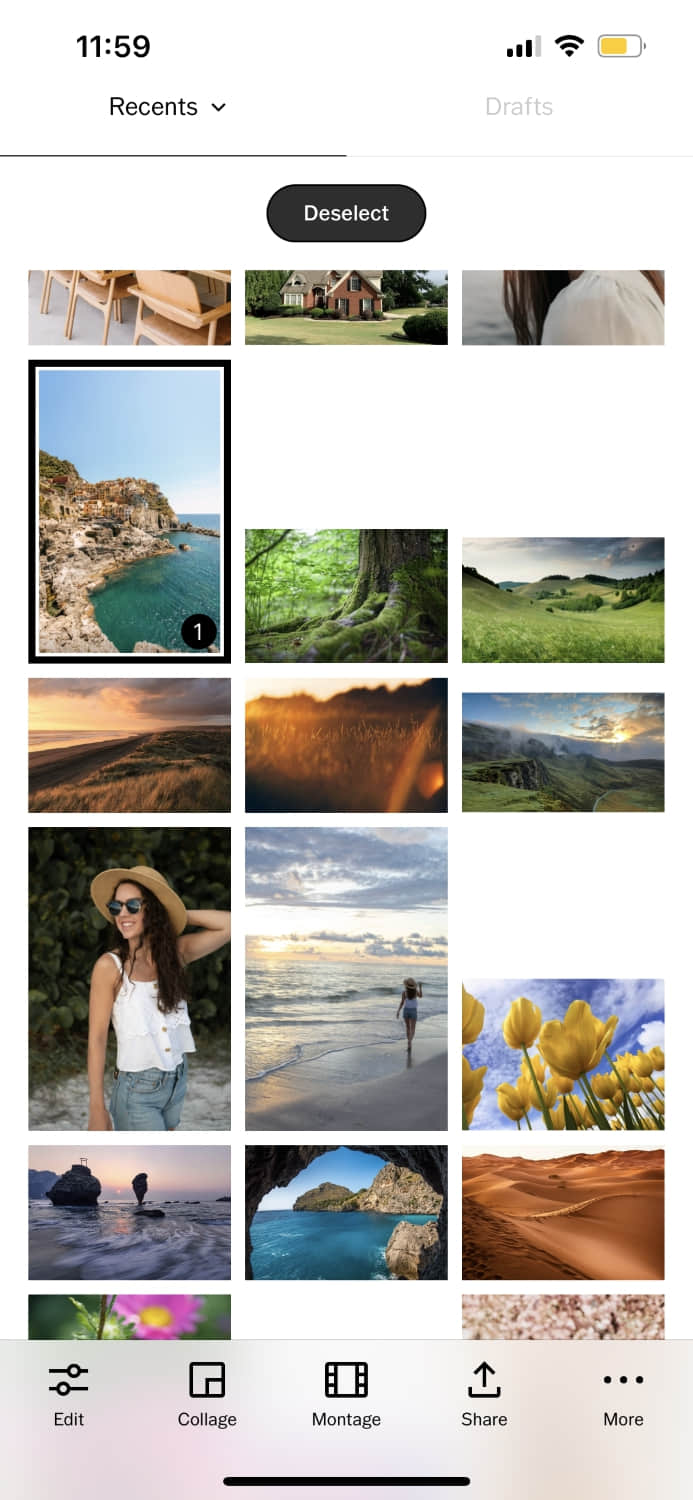Screen dimensions: 693x1500
Task: Start a Montage
Action: (346, 1393)
